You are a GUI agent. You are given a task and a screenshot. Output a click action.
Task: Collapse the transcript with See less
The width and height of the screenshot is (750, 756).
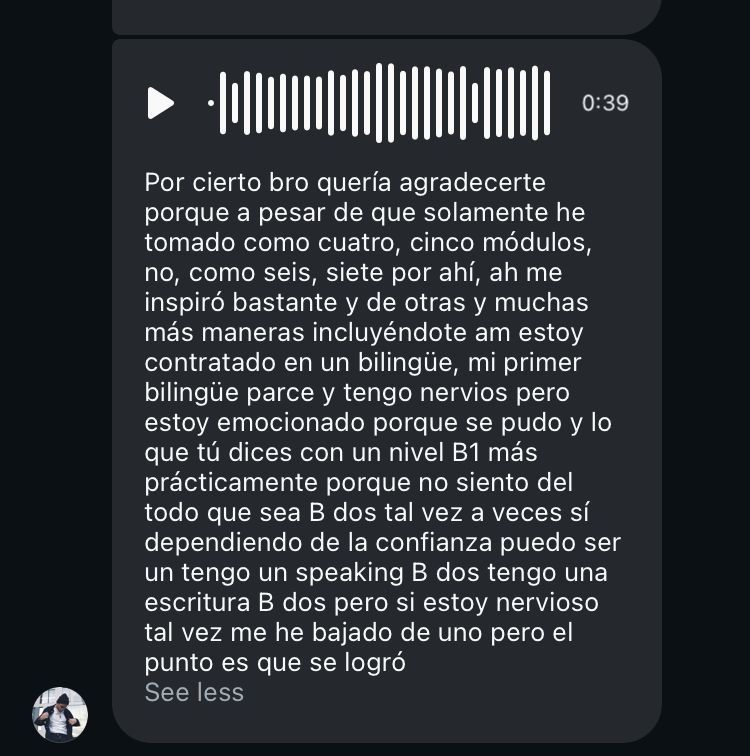[194, 692]
